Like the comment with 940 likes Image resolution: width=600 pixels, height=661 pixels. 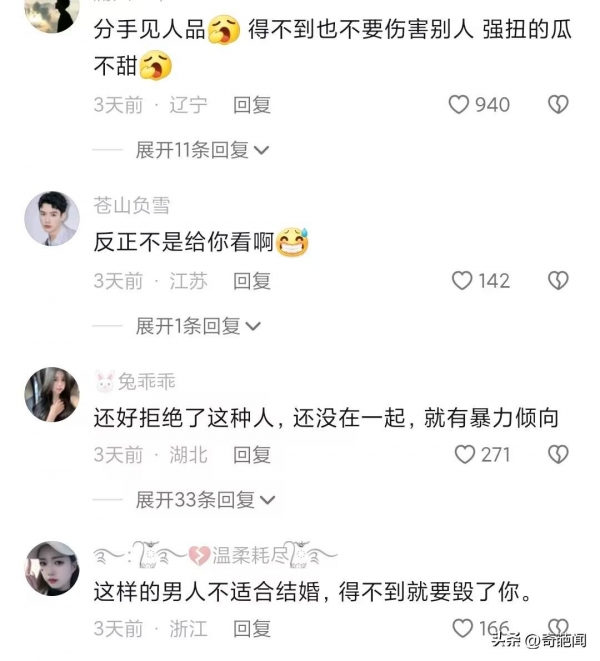(x=460, y=105)
